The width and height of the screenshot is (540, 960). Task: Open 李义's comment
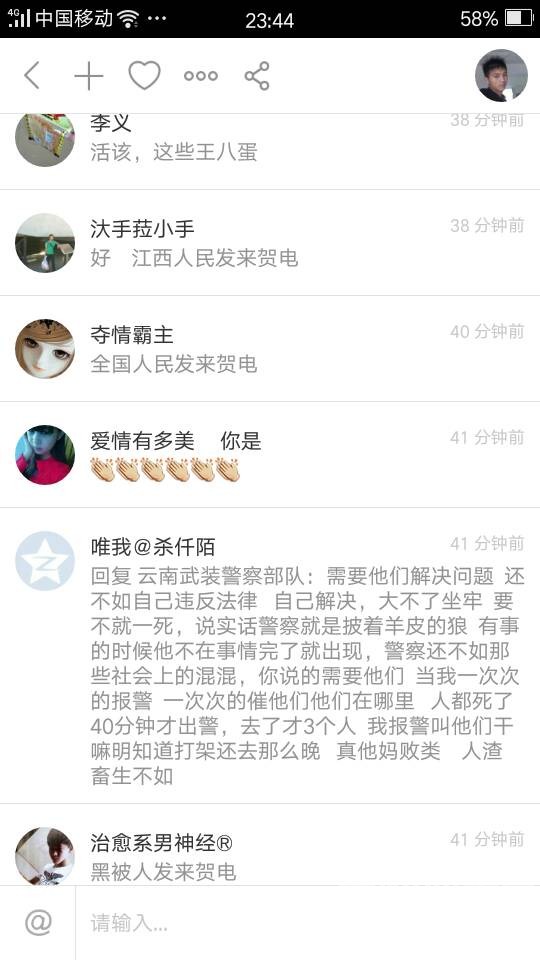click(x=270, y=151)
